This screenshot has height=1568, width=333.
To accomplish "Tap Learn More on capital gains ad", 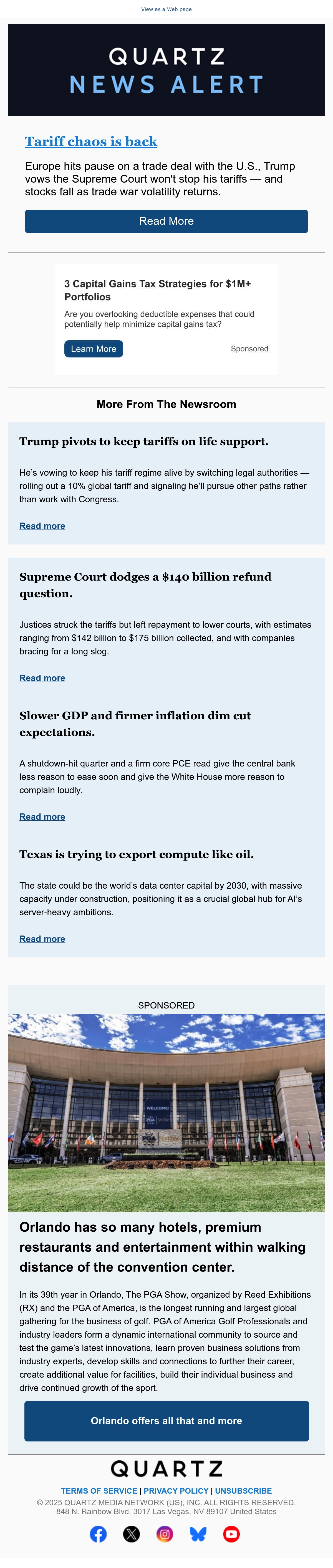I will pos(94,349).
